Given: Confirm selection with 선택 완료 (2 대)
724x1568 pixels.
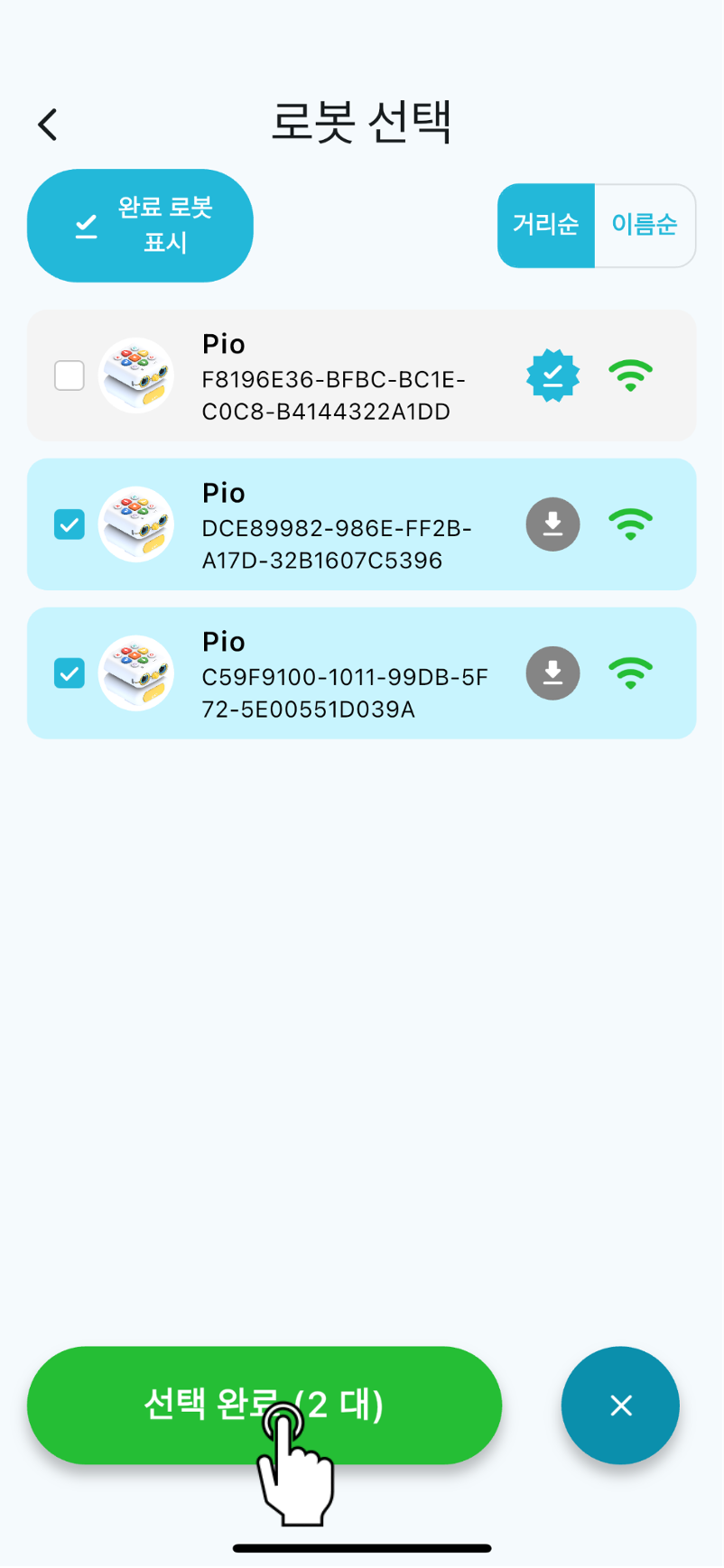Looking at the screenshot, I should 264,1405.
